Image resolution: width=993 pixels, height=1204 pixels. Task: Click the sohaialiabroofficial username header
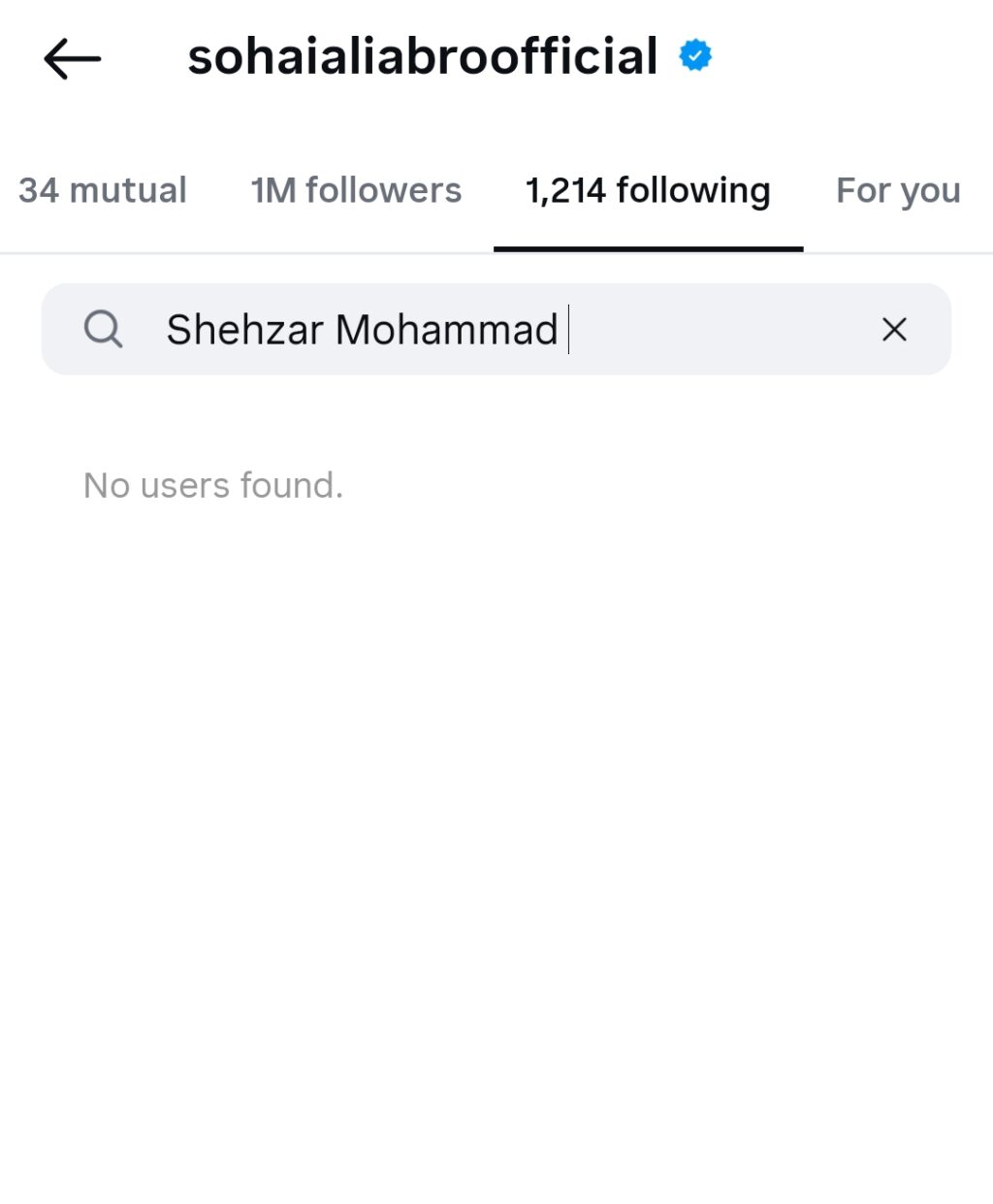pos(423,55)
